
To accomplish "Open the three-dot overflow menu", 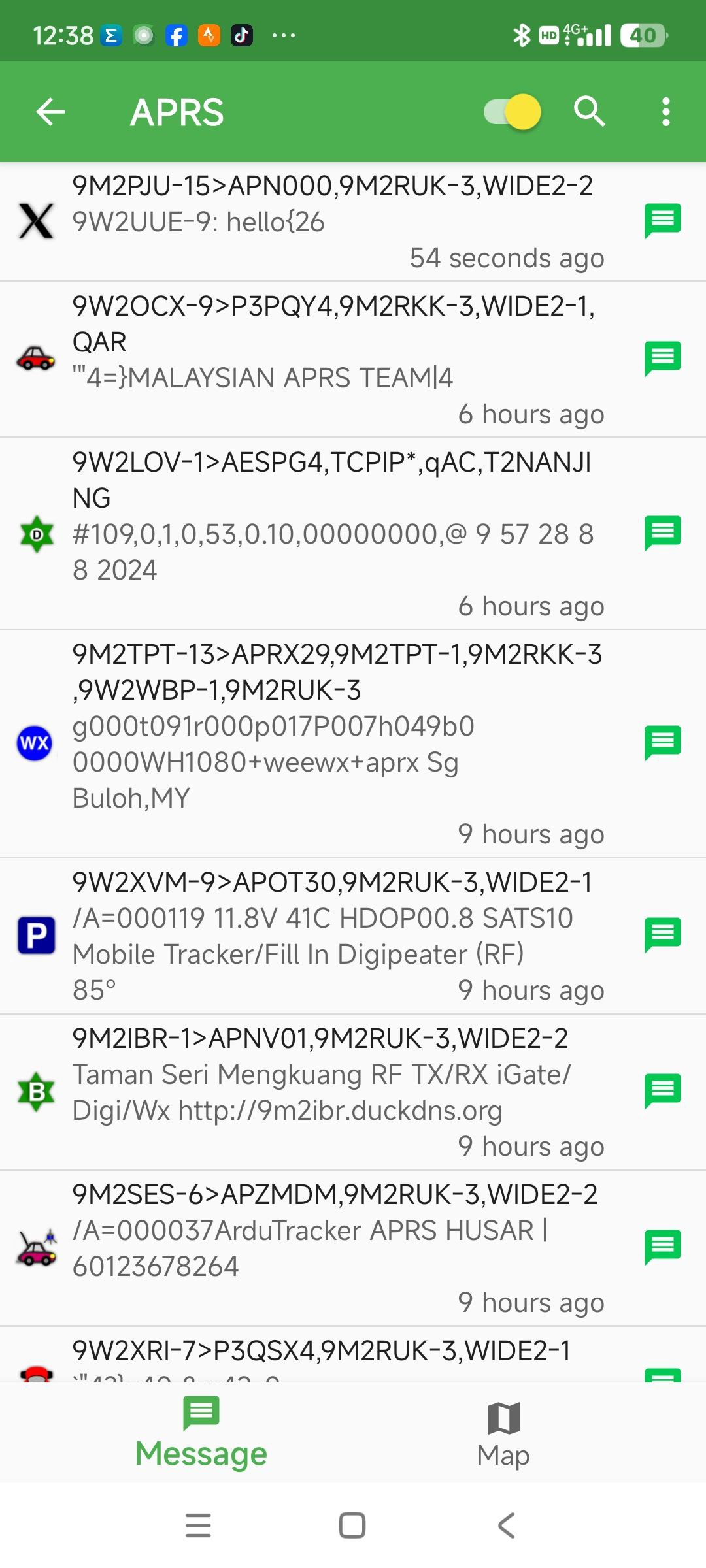I will tap(665, 112).
